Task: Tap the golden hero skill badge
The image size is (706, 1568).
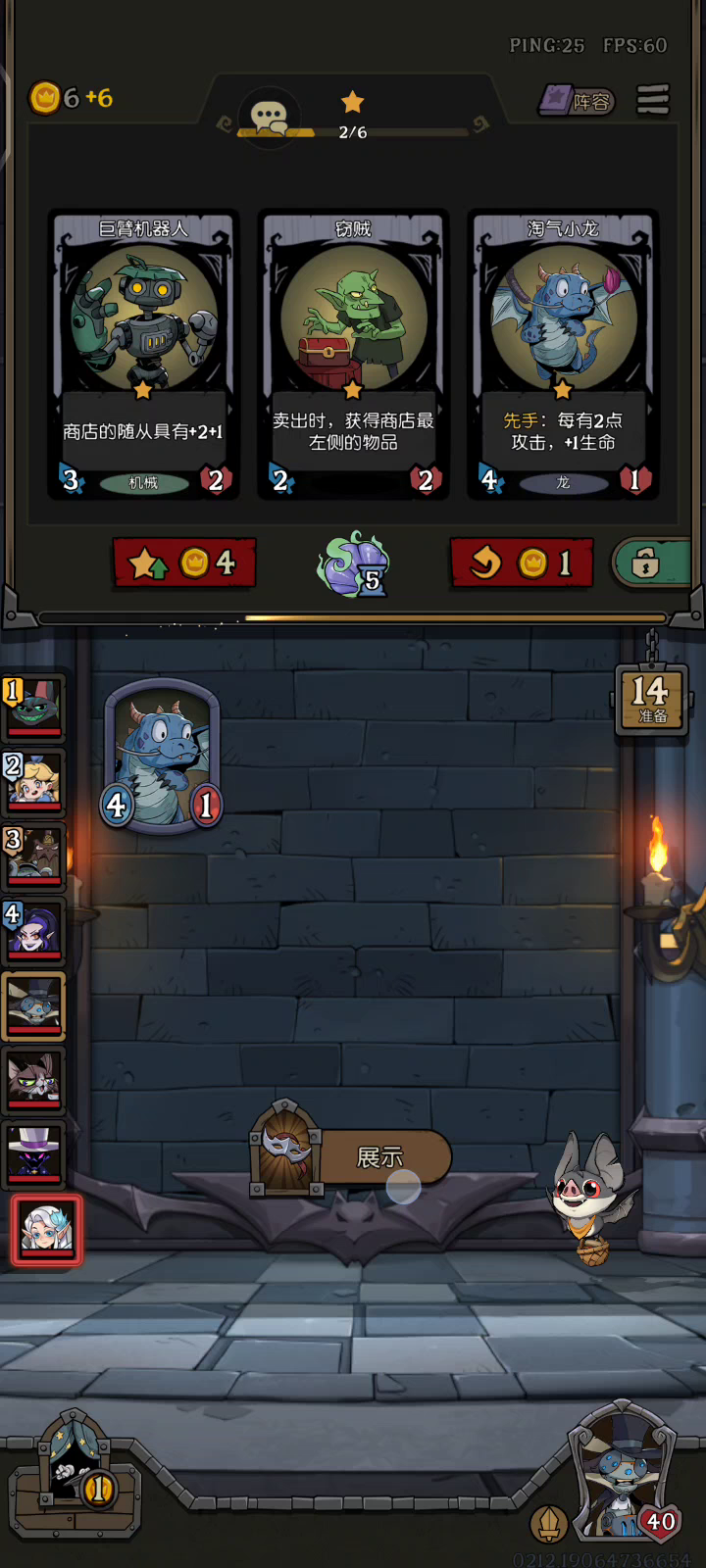Action: (x=549, y=1523)
